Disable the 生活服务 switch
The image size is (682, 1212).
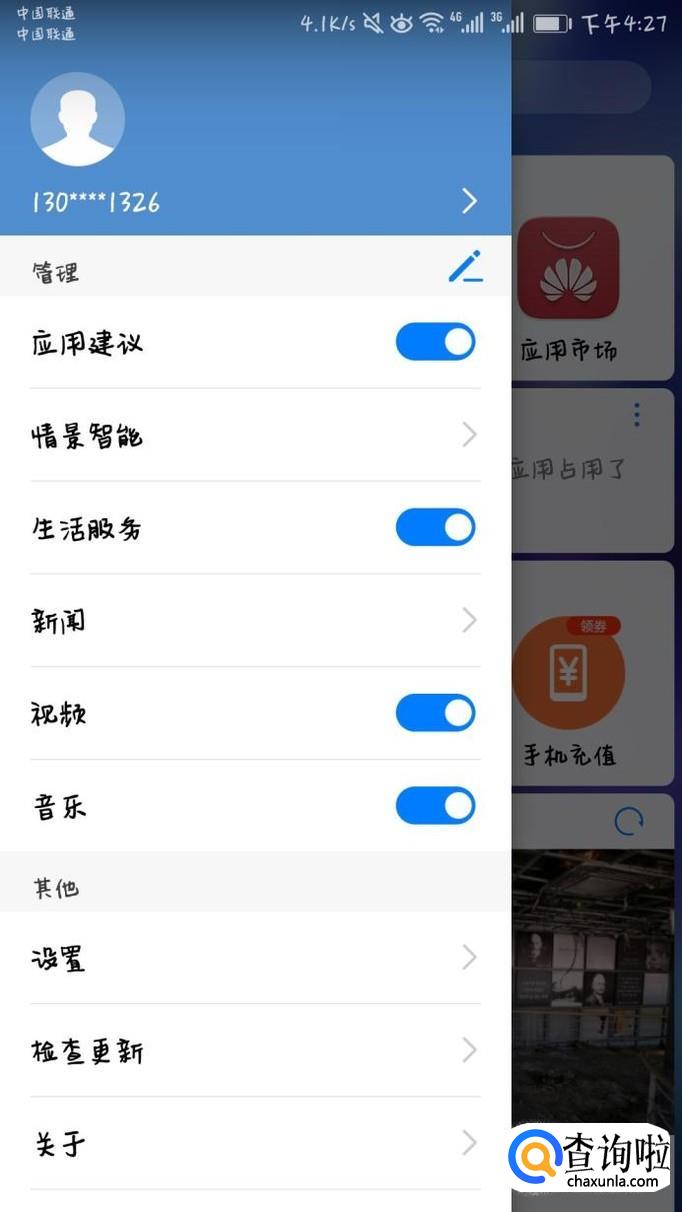(x=435, y=527)
